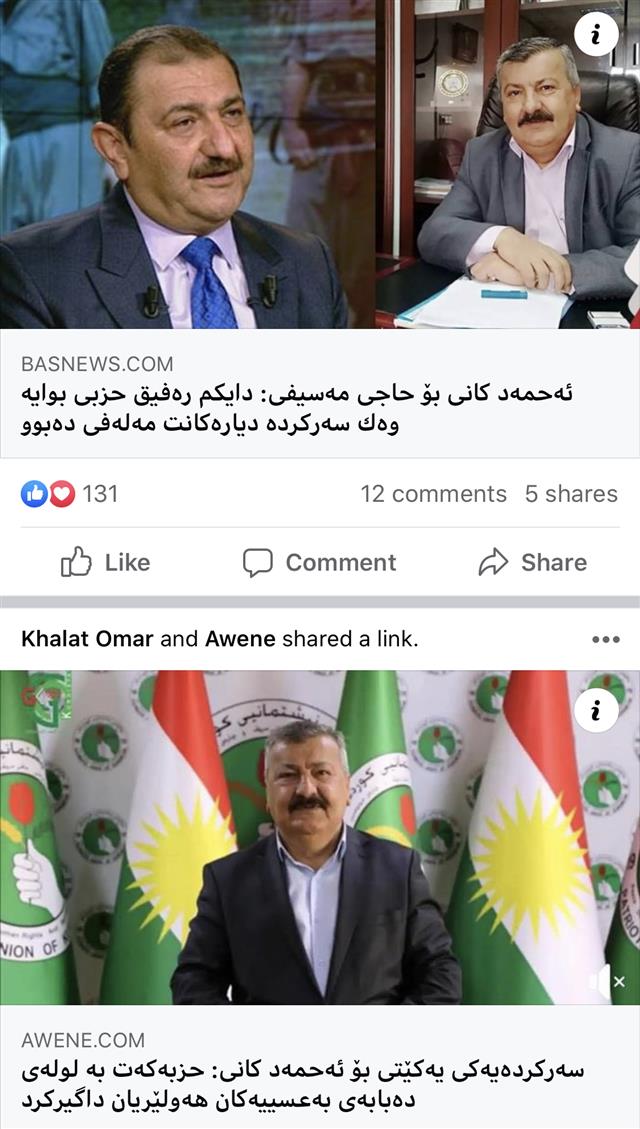
Task: Unmute the Awene video
Action: tap(608, 981)
